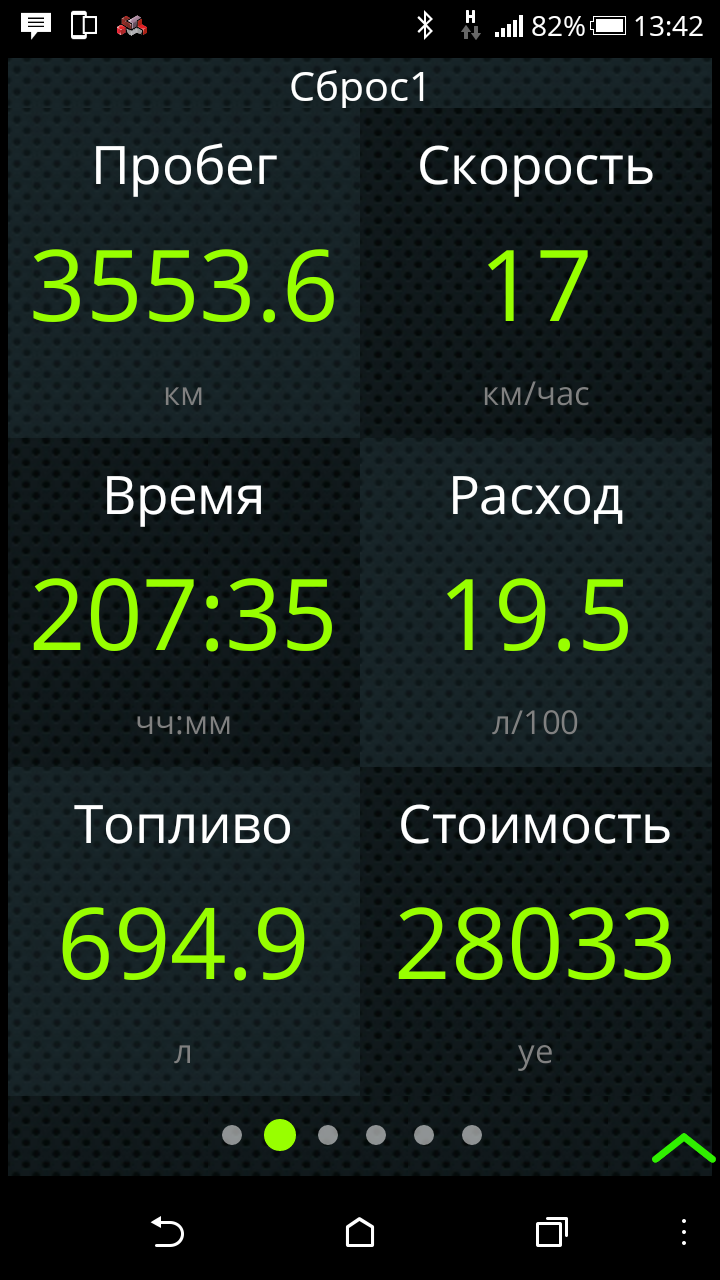
Task: Select the Расход consumption tile
Action: pyautogui.click(x=536, y=602)
